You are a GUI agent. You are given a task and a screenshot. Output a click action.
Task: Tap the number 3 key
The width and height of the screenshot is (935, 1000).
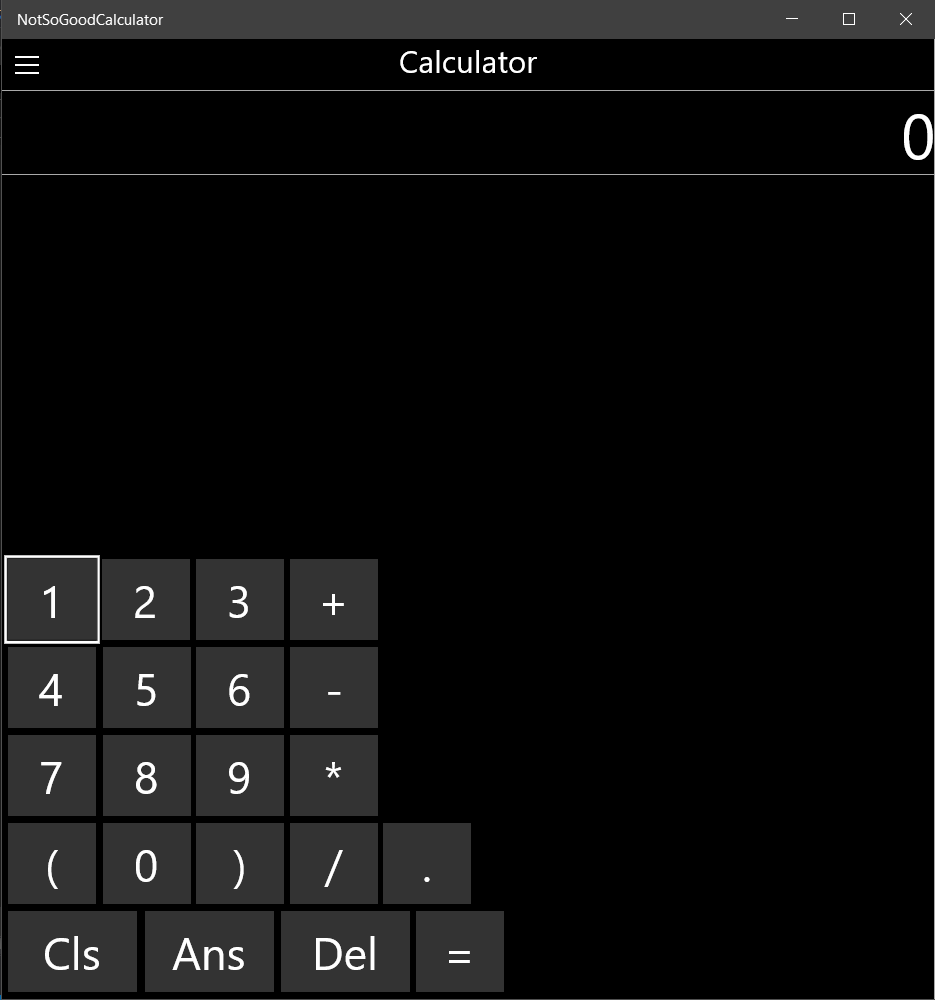pos(239,600)
